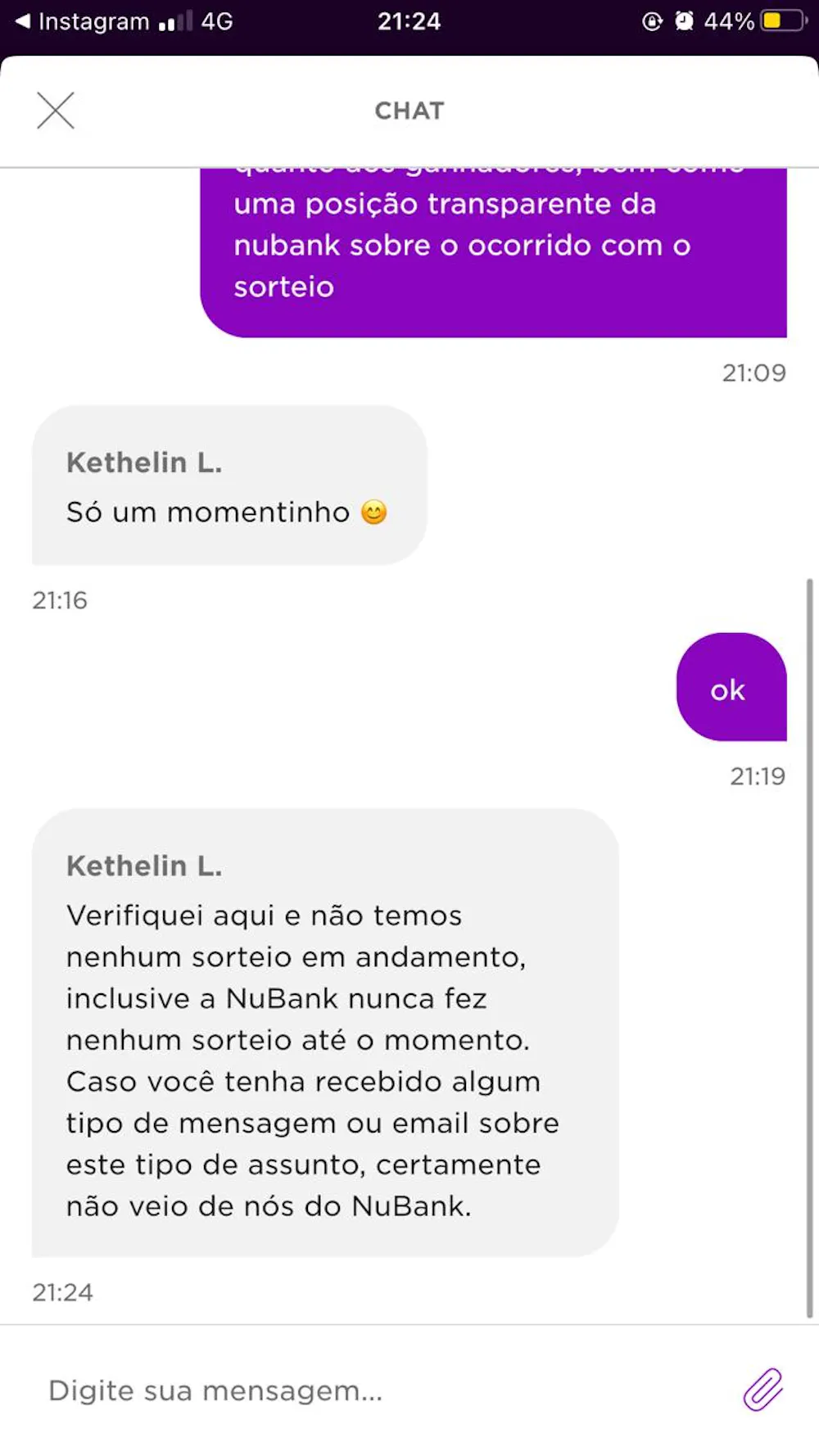Close the chat with the X
The image size is (819, 1456).
pos(56,111)
